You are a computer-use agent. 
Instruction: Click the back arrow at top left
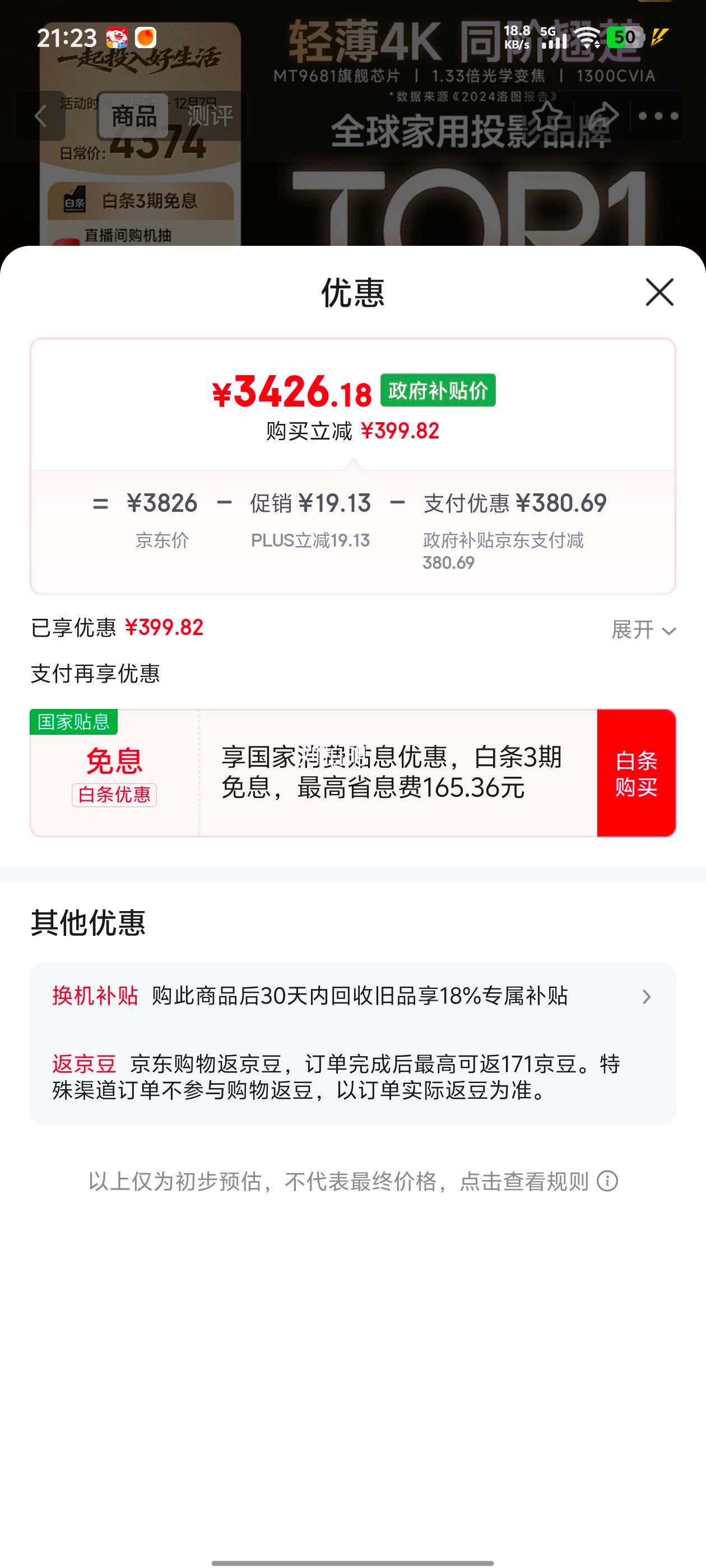tap(40, 116)
